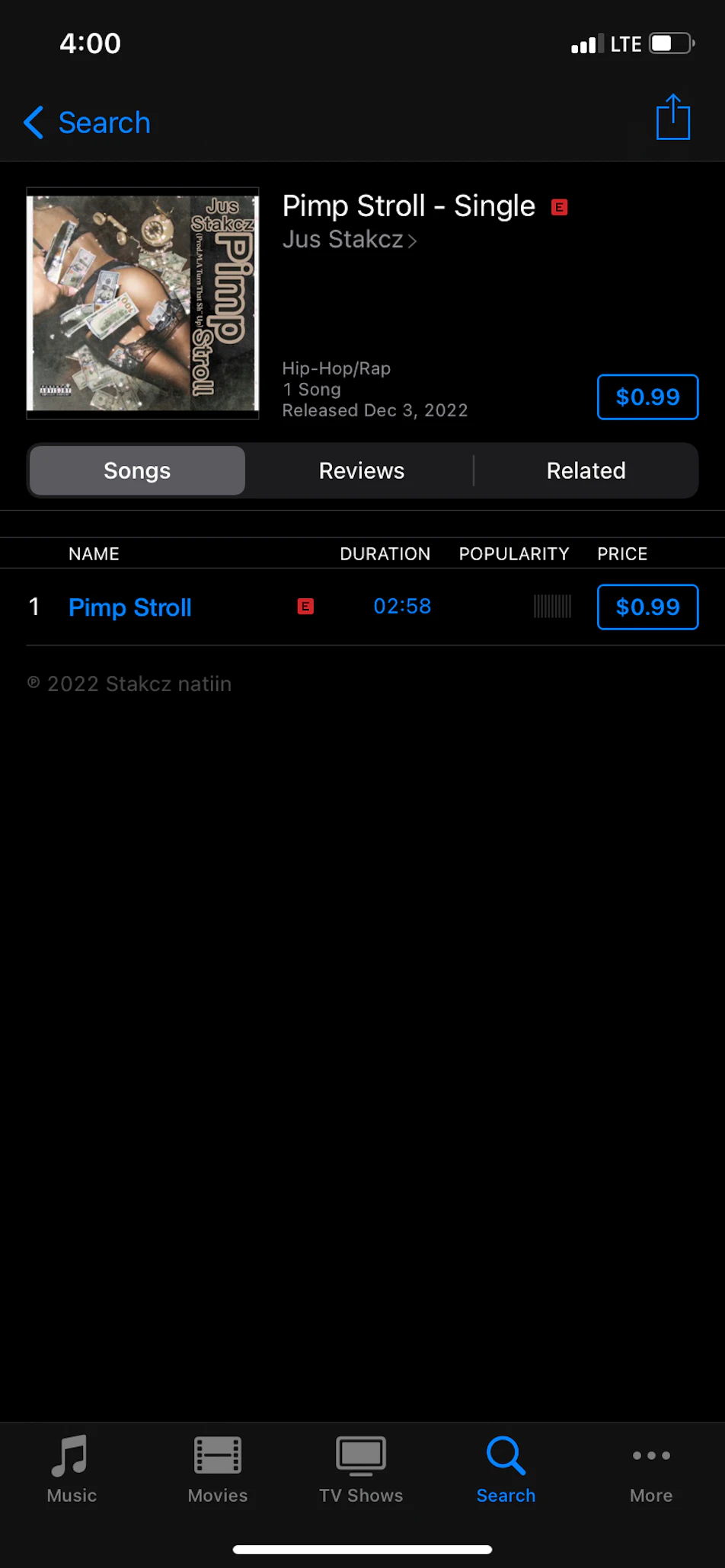Share this single
725x1568 pixels.
tap(672, 118)
